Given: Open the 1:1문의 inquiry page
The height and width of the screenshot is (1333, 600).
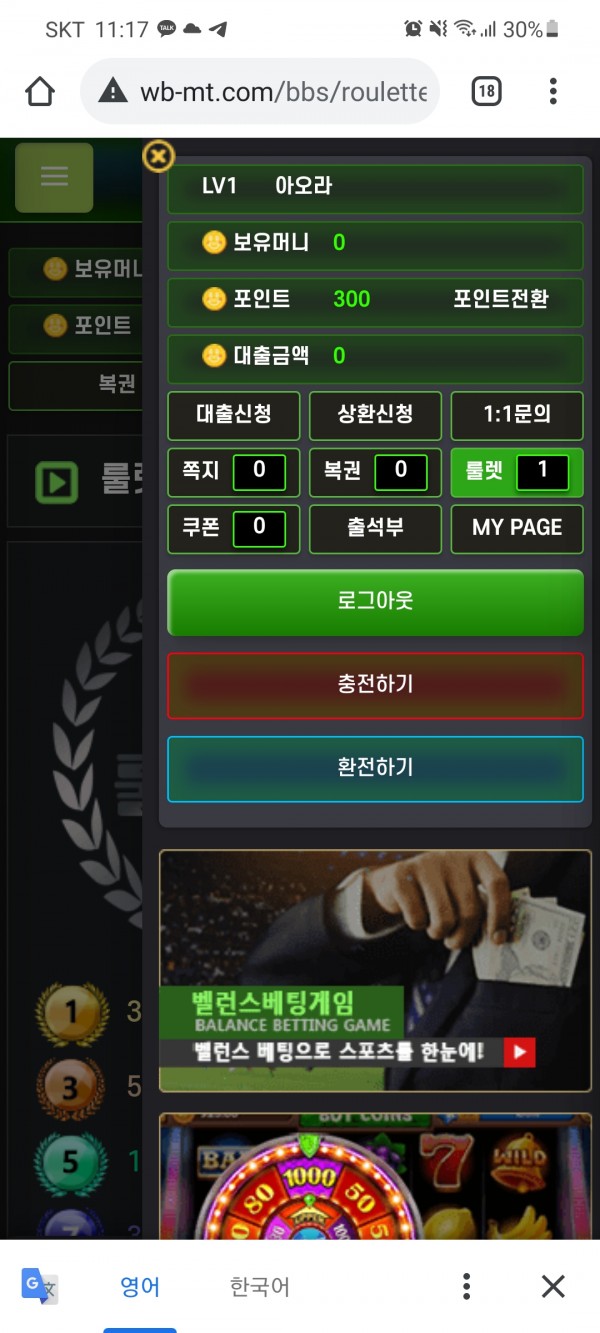Looking at the screenshot, I should tap(516, 414).
